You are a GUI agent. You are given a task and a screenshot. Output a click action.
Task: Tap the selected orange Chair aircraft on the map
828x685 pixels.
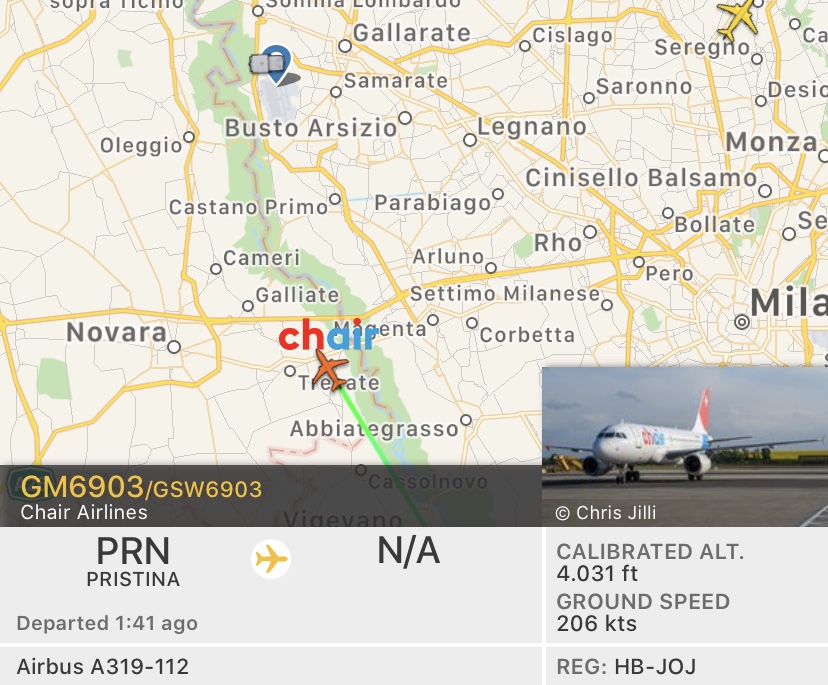pos(328,370)
